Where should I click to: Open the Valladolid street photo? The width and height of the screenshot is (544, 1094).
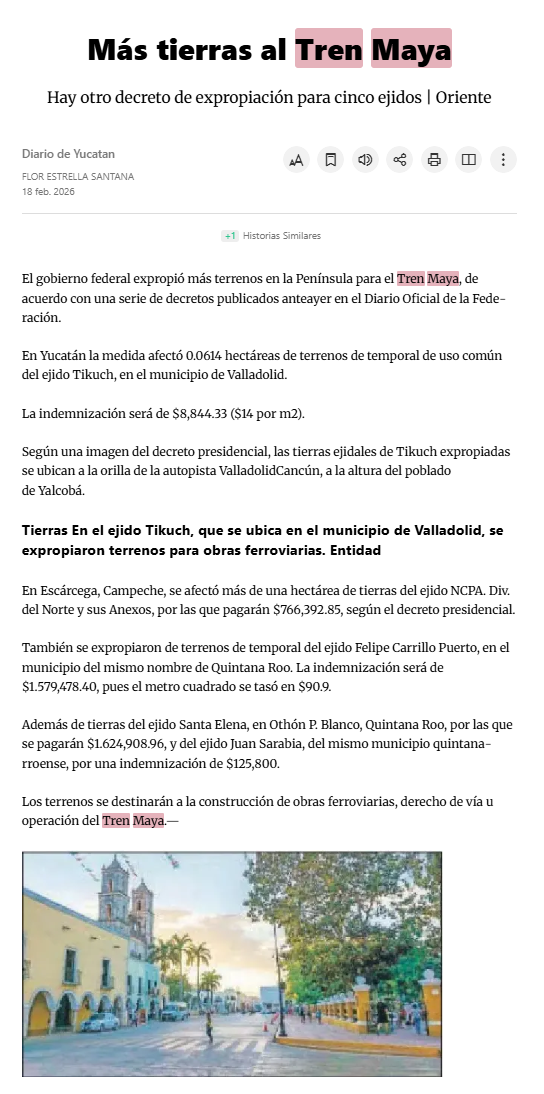232,964
